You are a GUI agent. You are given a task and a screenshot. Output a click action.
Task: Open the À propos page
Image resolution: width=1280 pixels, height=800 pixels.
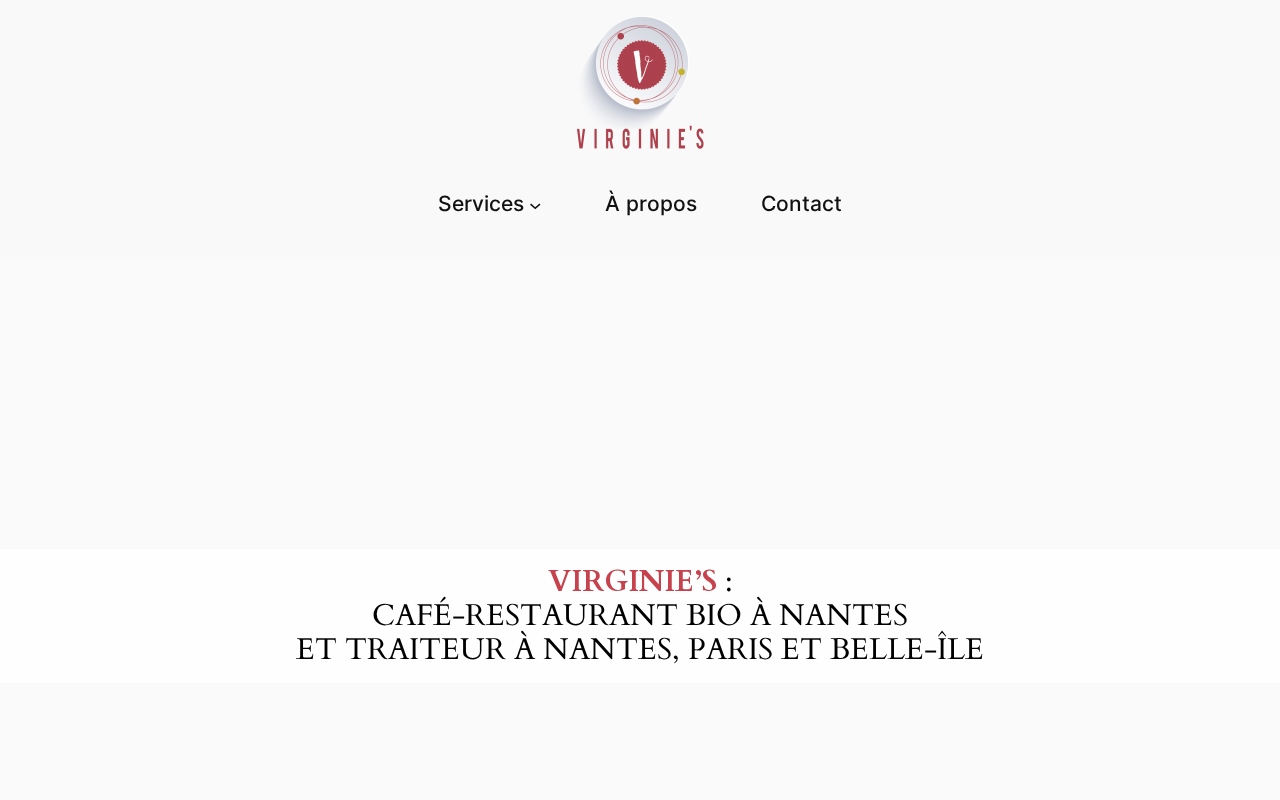[651, 204]
